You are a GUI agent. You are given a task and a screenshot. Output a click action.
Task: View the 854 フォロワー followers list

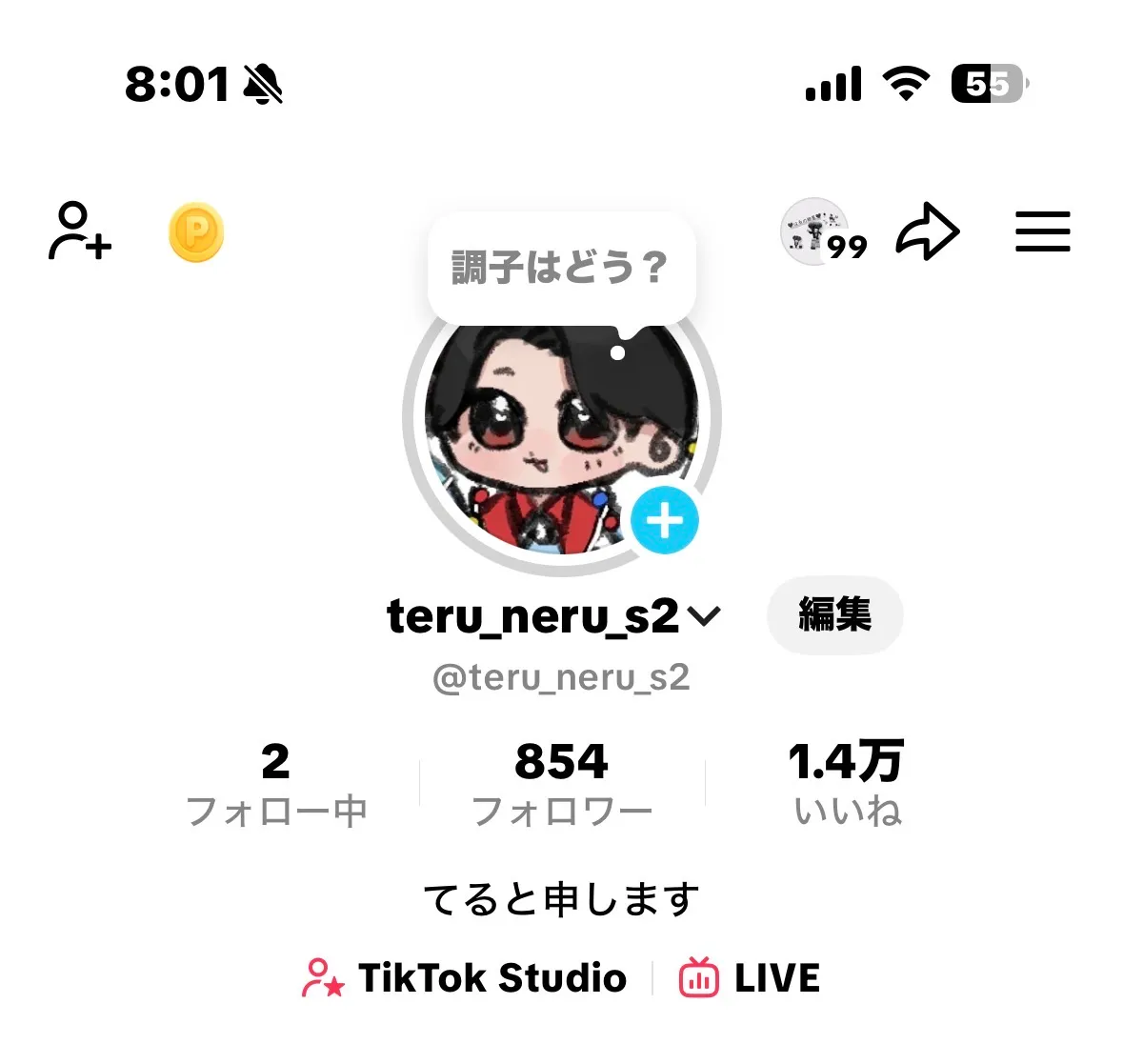[x=562, y=784]
